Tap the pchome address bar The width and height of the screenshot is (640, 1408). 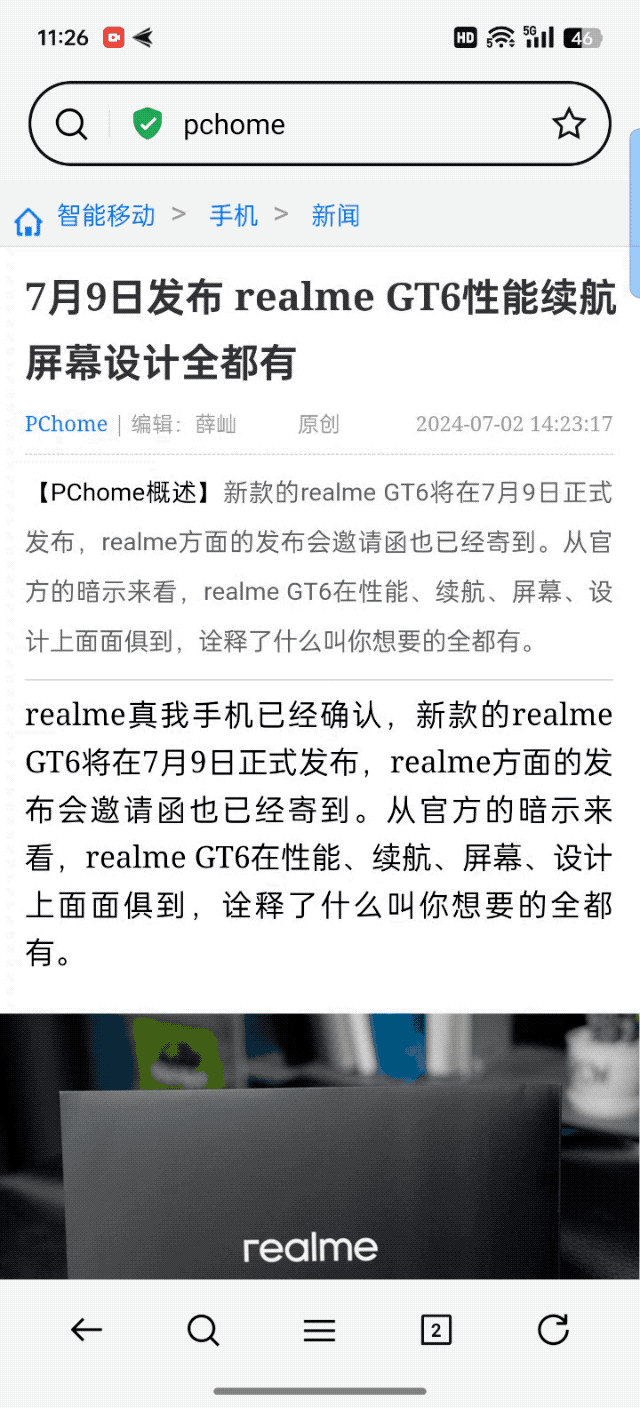[330, 125]
